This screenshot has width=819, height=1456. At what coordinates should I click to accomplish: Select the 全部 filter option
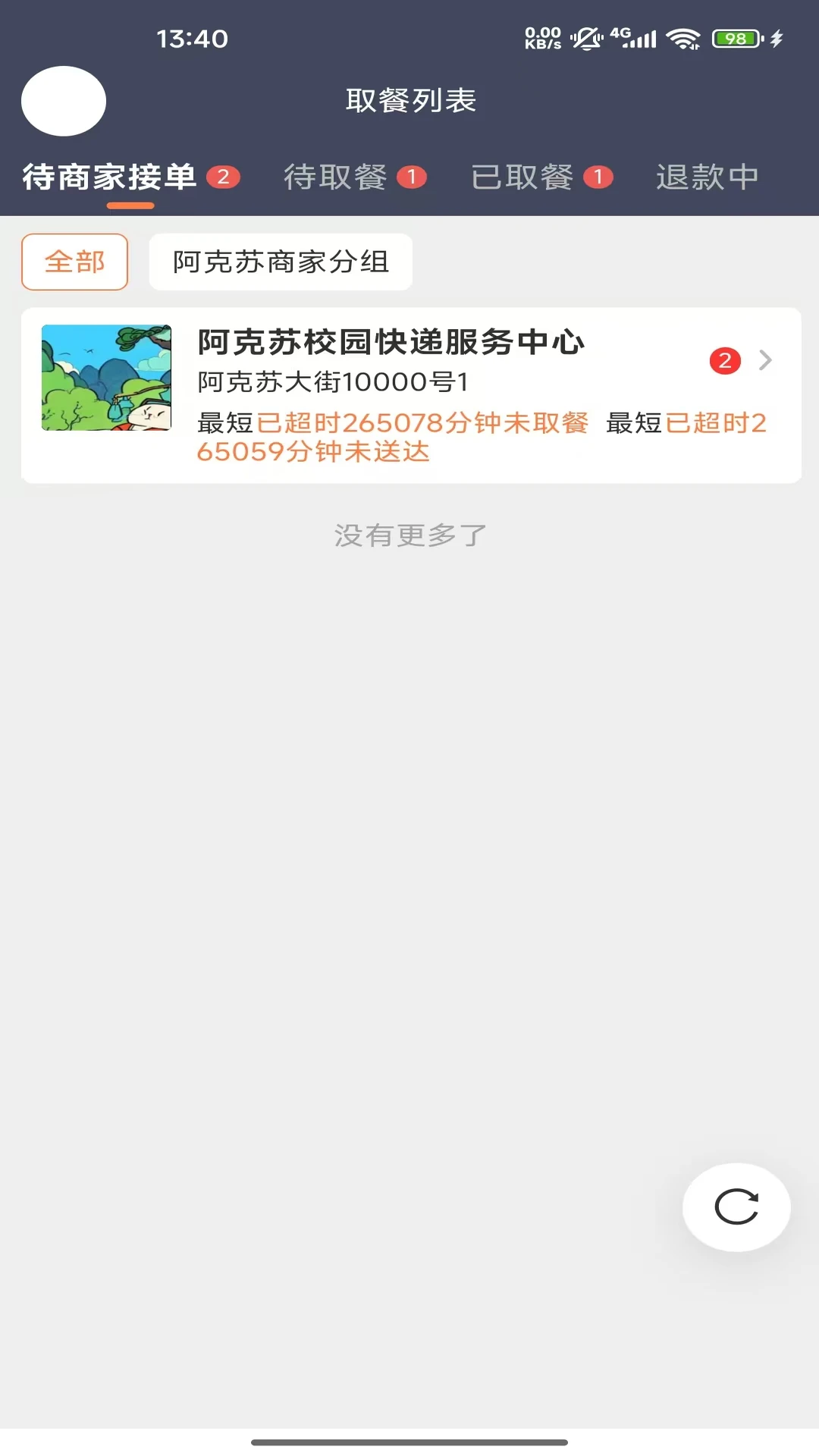[74, 261]
